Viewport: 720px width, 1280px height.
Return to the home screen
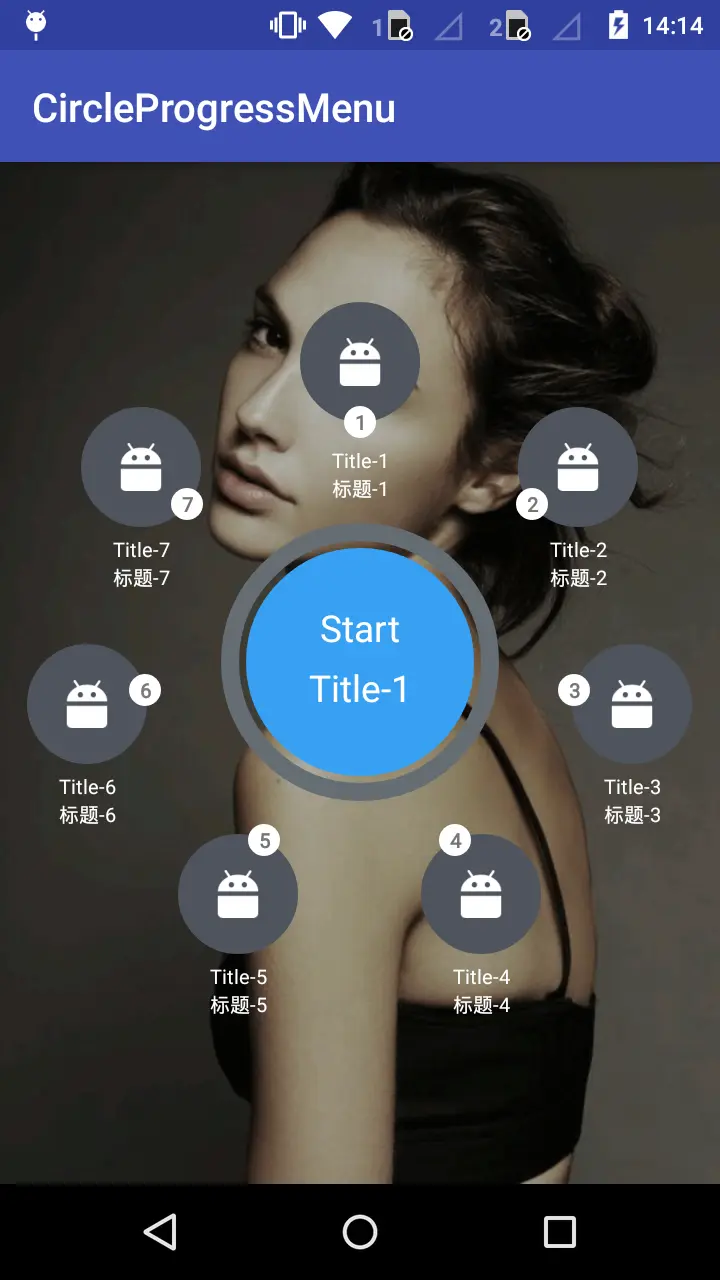pyautogui.click(x=360, y=1232)
